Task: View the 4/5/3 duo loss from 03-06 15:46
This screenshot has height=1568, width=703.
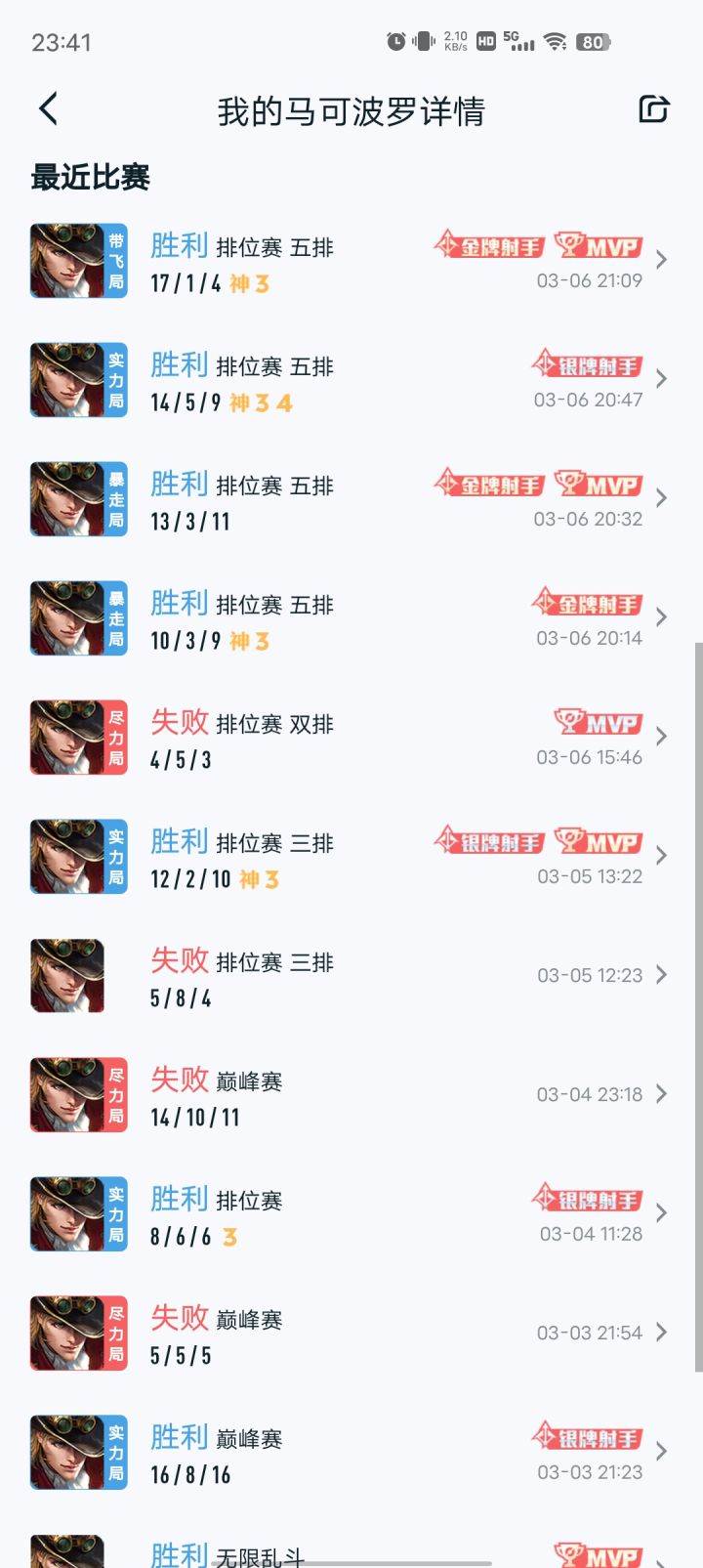Action: (351, 738)
